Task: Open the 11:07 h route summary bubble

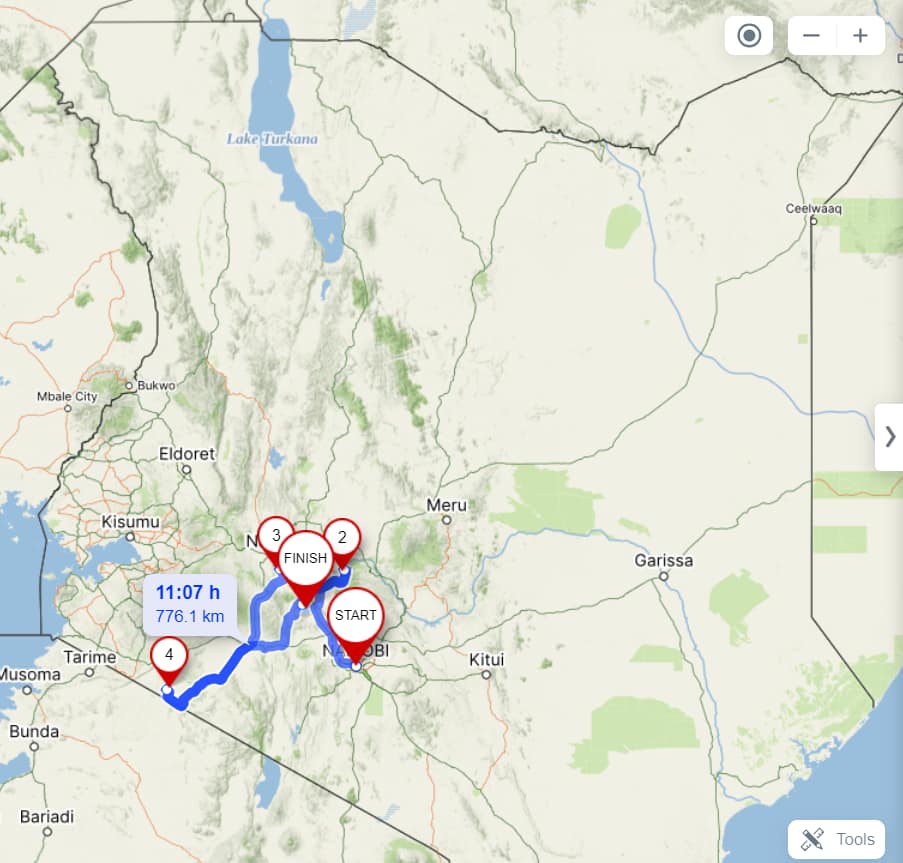Action: tap(190, 603)
